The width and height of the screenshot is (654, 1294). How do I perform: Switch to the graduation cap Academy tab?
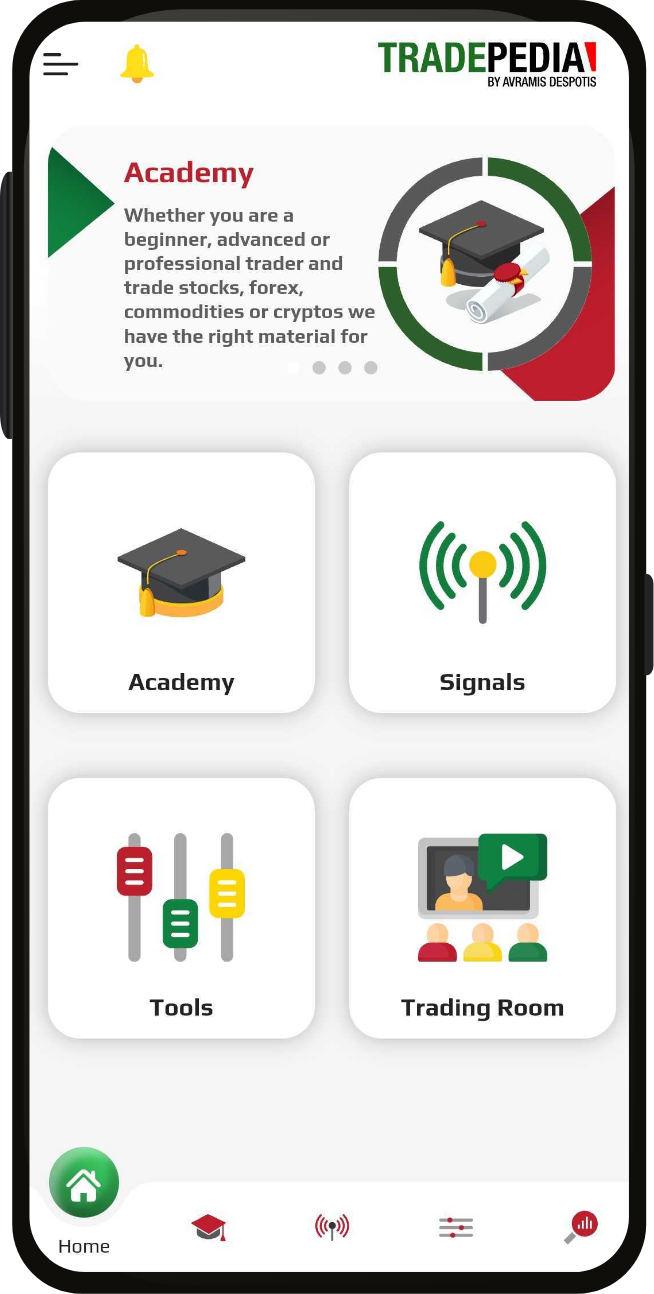click(x=208, y=1227)
